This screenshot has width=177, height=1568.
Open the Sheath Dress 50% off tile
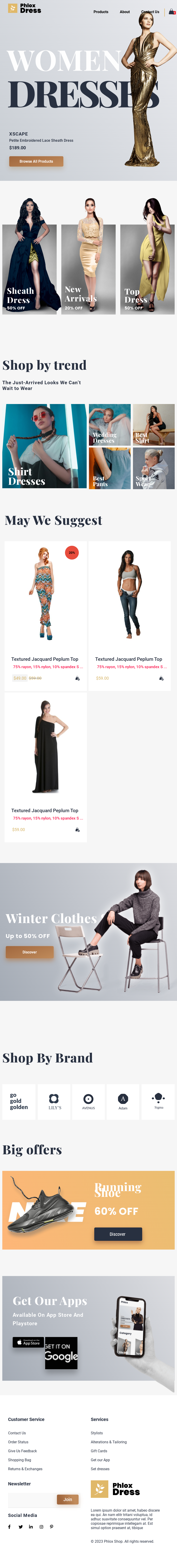pos(30,268)
